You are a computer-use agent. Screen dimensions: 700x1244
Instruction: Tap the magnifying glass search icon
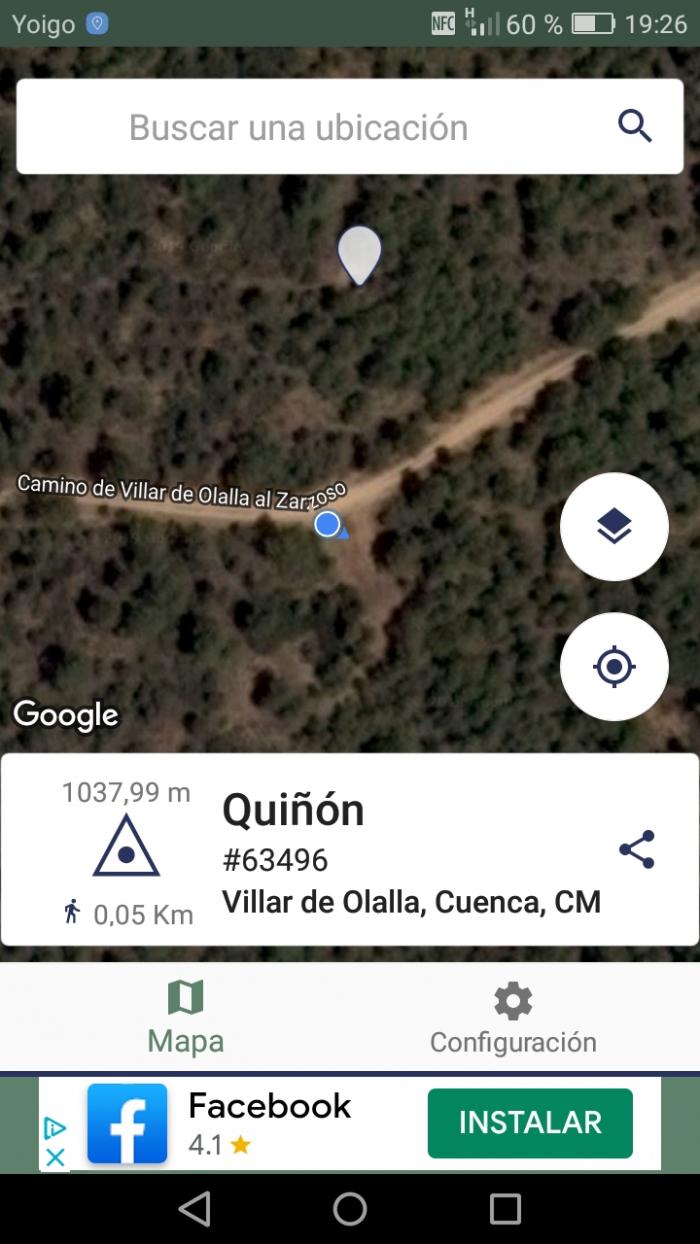tap(634, 127)
